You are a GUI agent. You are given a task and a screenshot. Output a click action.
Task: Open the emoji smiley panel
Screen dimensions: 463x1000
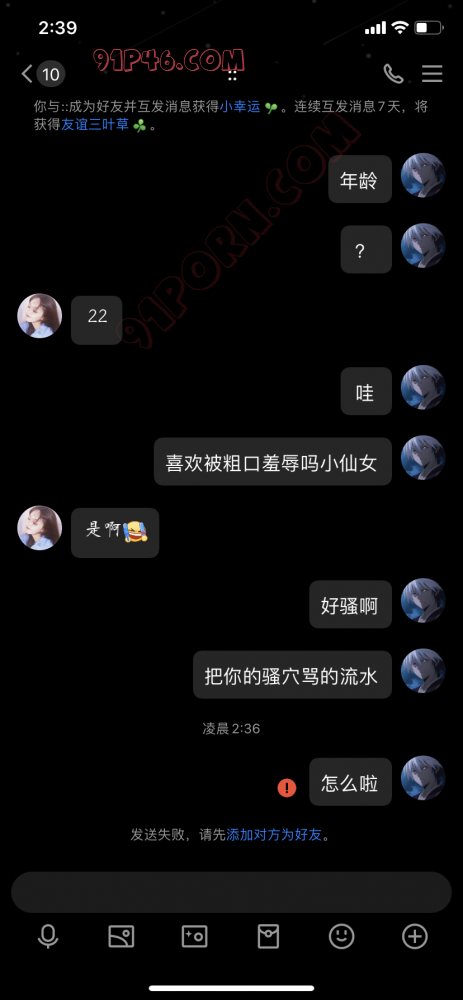click(x=341, y=936)
